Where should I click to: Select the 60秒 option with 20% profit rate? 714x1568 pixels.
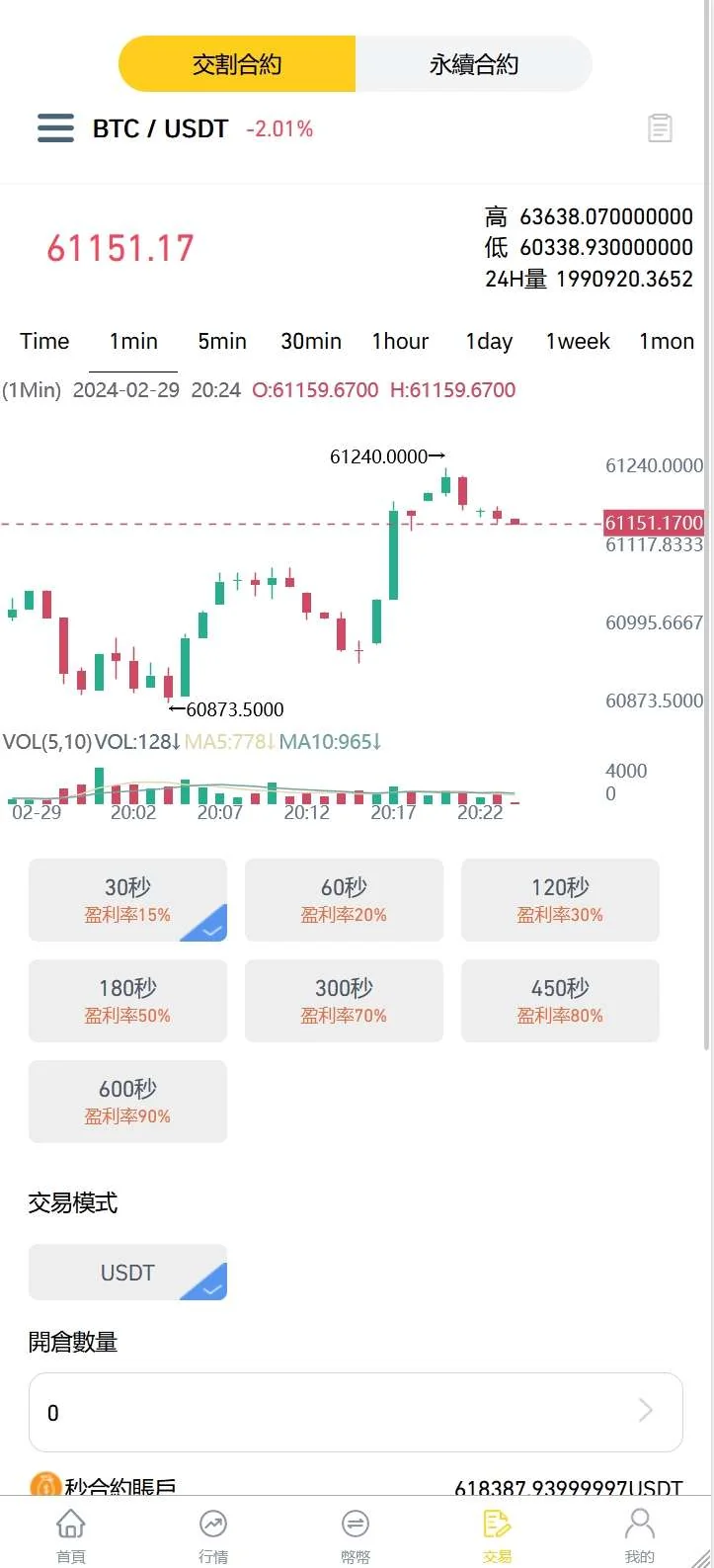click(344, 899)
